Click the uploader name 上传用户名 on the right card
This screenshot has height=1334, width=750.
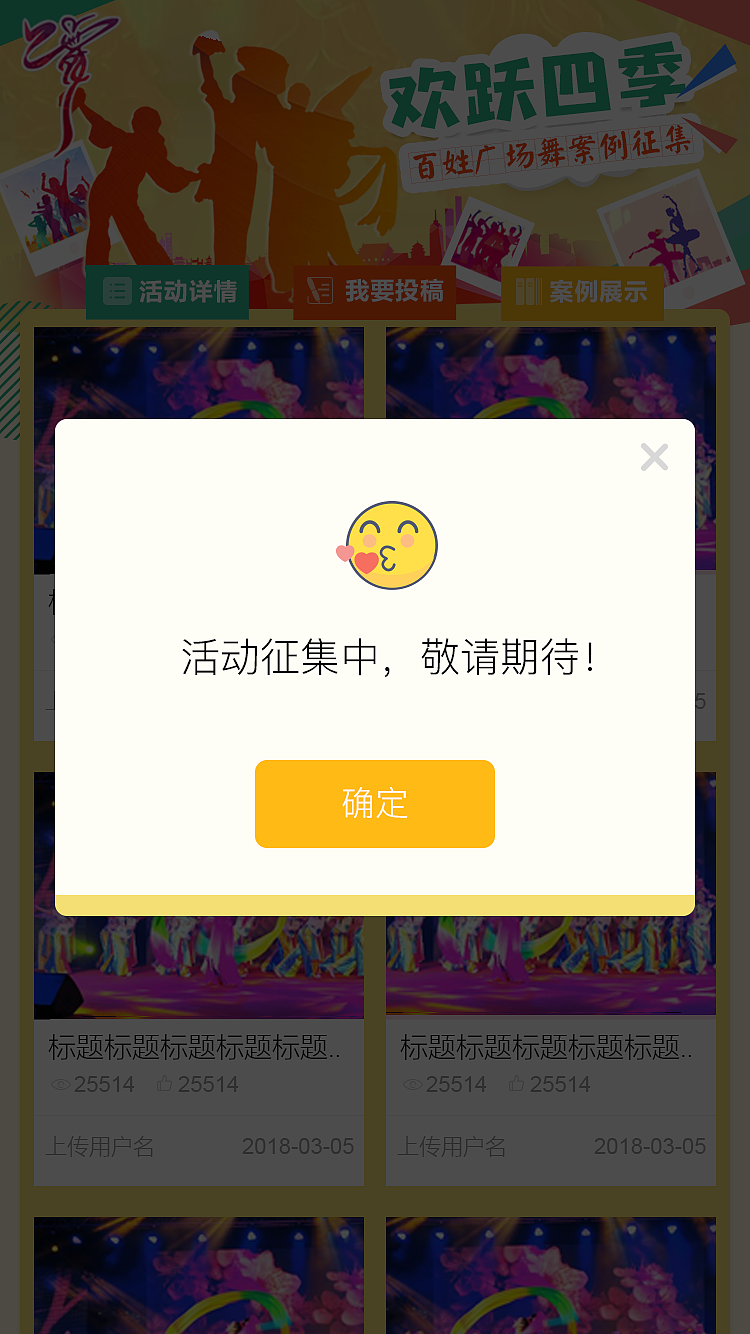[x=450, y=1147]
